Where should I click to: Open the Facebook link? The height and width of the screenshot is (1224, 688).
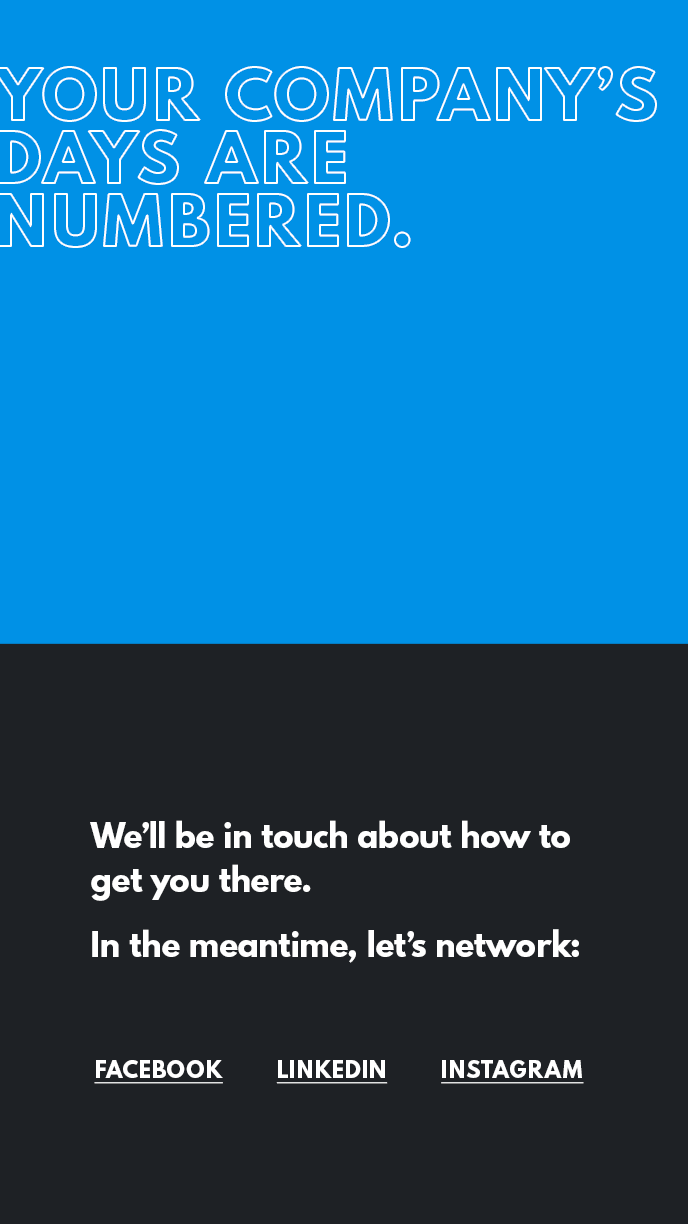[158, 1069]
